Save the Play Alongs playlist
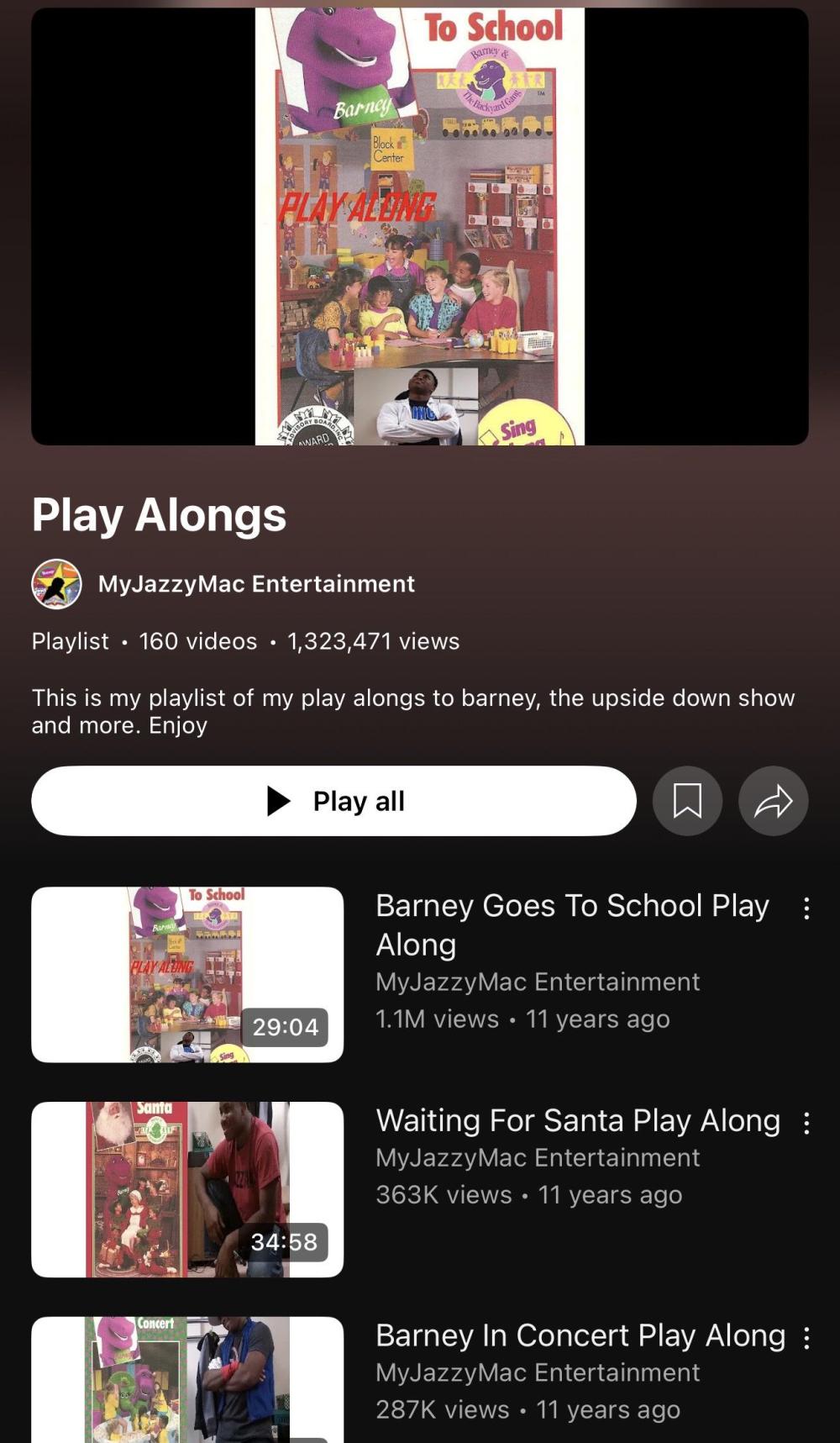This screenshot has height=1443, width=840. pos(687,800)
